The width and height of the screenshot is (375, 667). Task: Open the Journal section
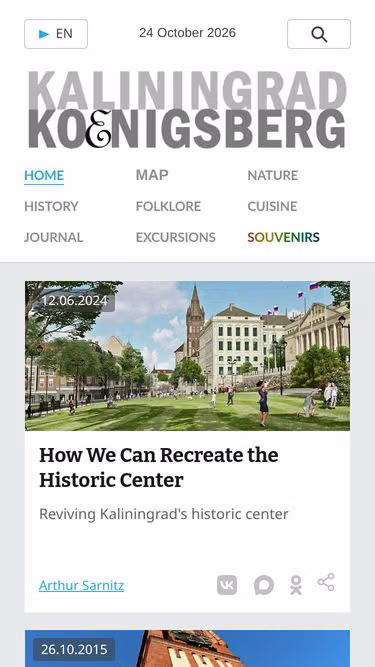click(53, 237)
